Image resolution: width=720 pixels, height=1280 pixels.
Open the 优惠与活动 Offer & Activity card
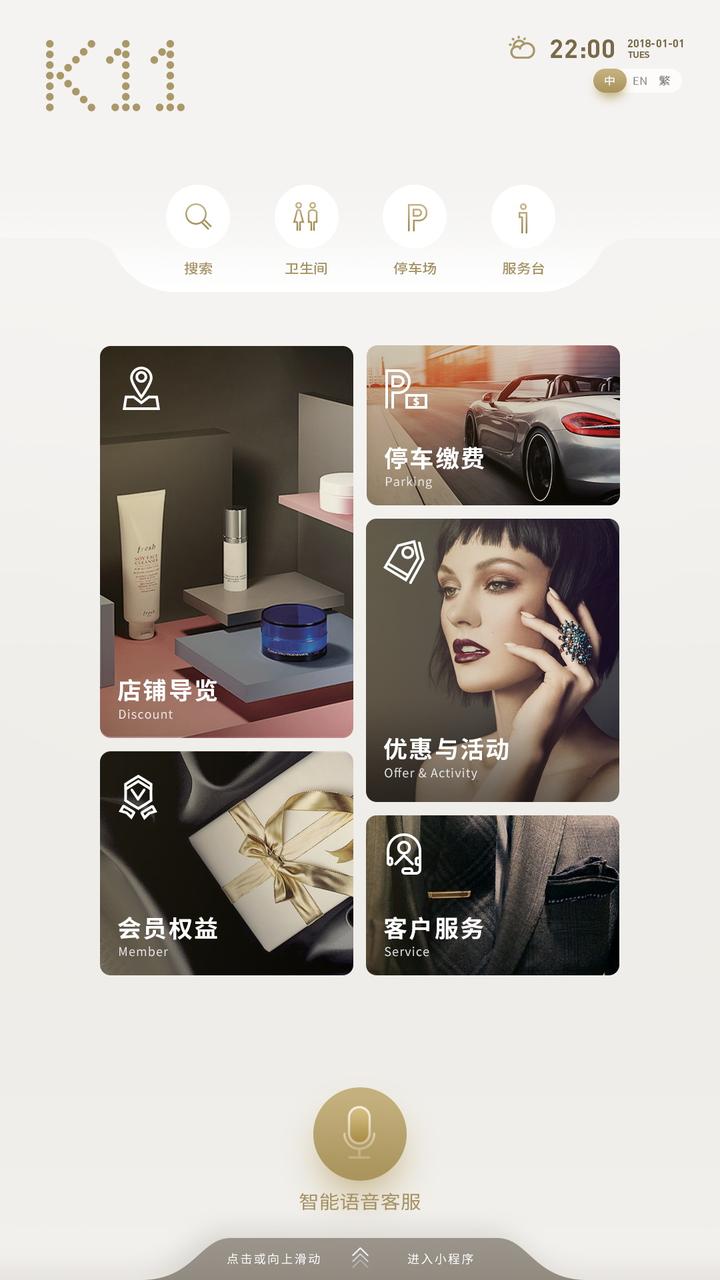coord(492,660)
